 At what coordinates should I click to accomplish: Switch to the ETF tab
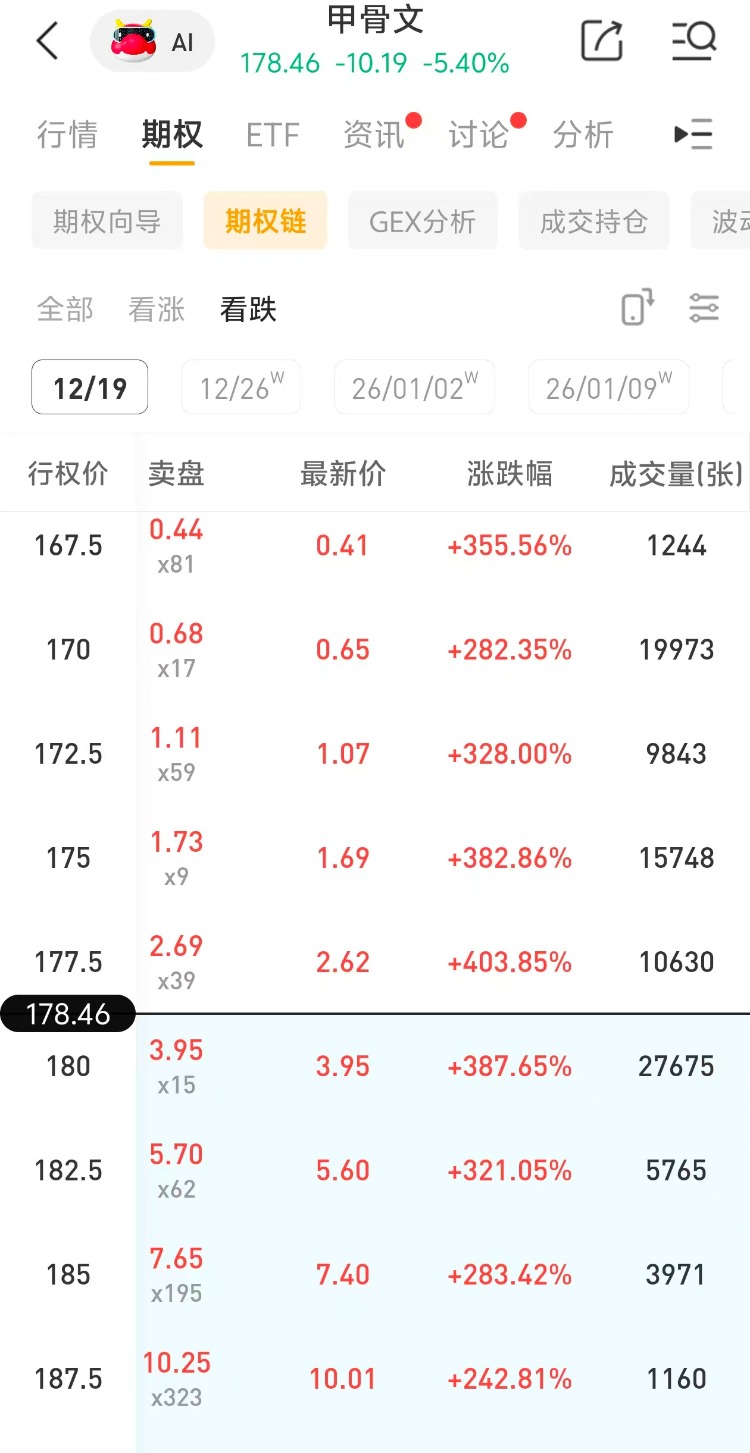pos(273,134)
